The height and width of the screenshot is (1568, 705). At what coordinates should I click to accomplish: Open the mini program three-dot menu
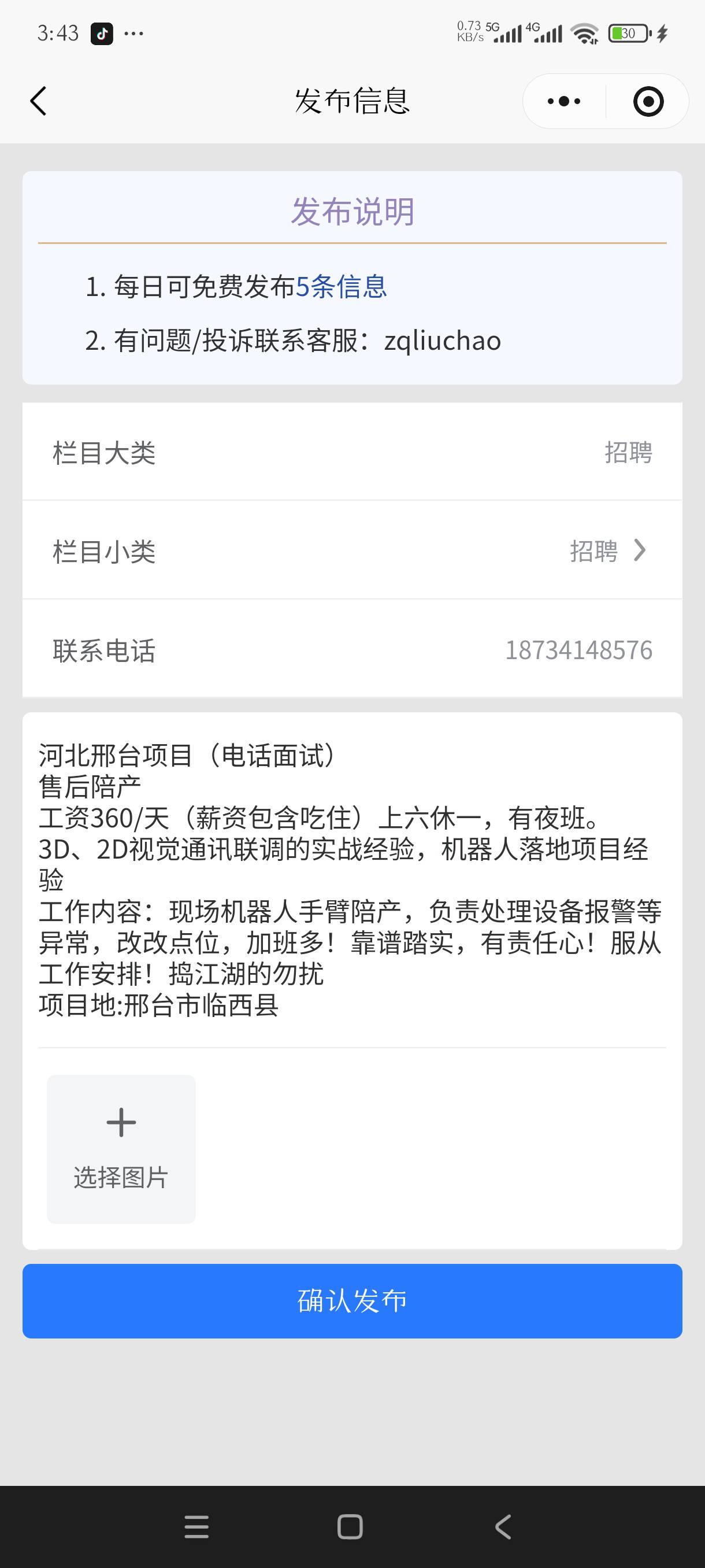pos(564,101)
